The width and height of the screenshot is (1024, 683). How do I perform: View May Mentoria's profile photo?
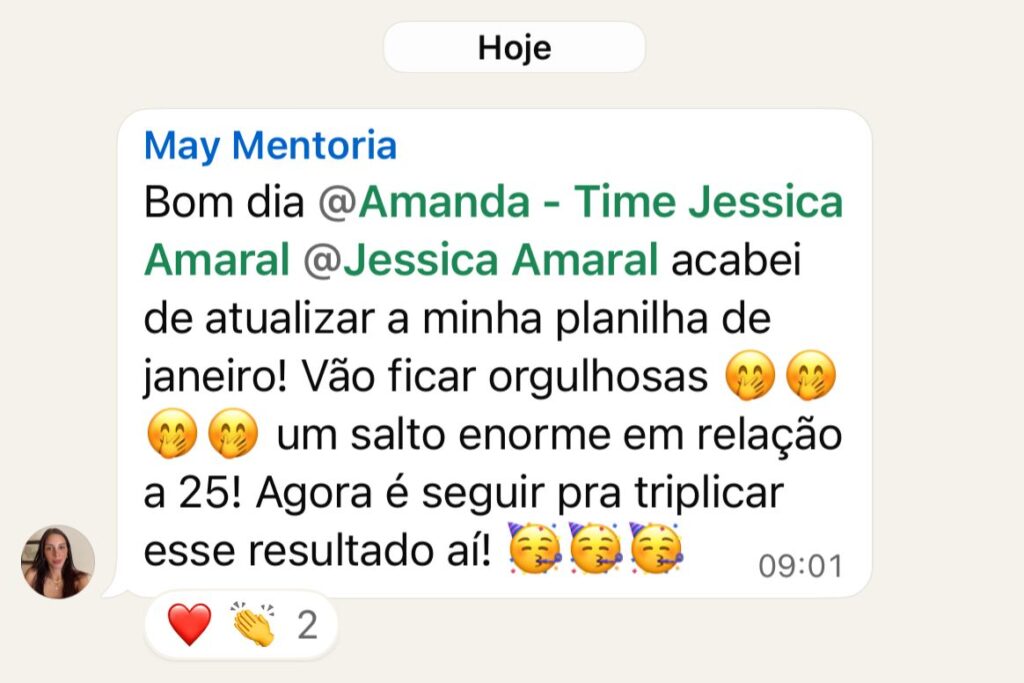(57, 562)
